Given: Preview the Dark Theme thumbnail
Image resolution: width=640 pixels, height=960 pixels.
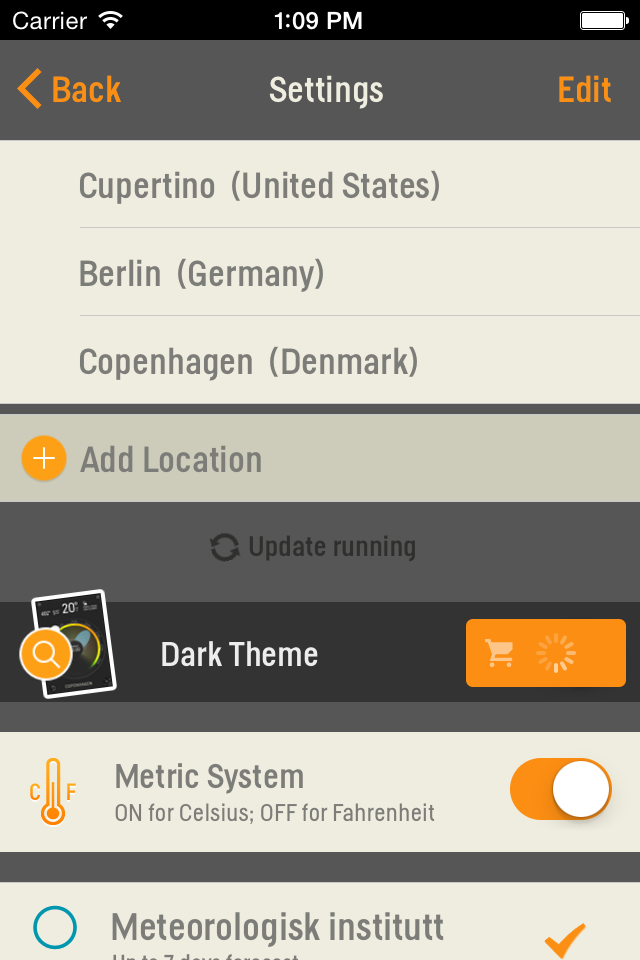Looking at the screenshot, I should [70, 645].
